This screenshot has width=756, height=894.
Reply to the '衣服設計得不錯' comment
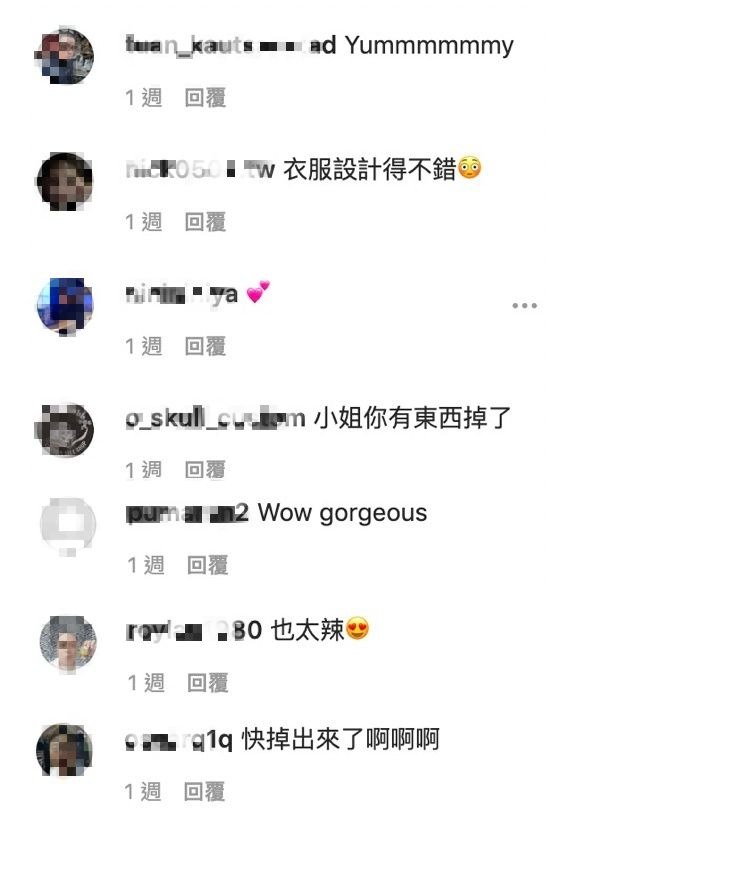pyautogui.click(x=205, y=222)
